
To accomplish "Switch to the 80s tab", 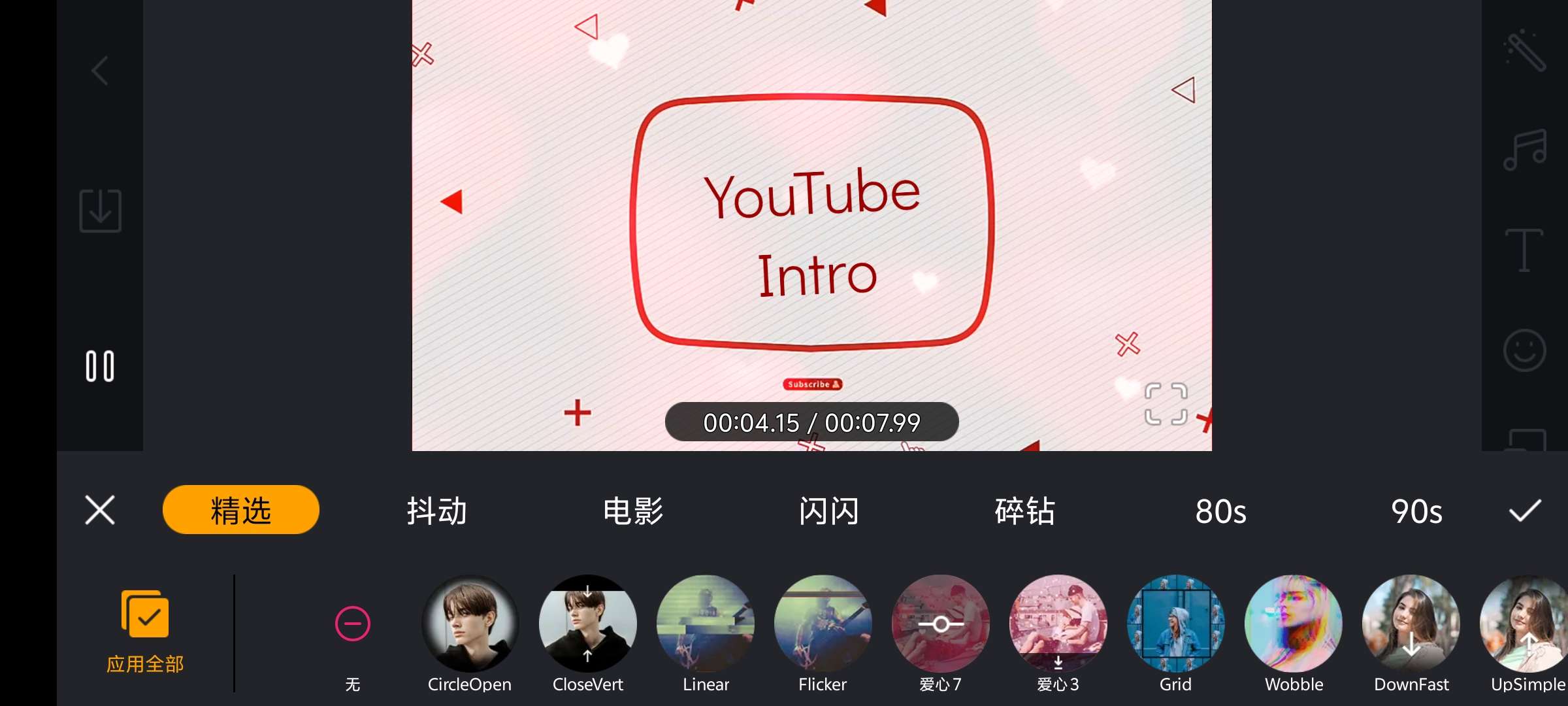I will [1220, 511].
